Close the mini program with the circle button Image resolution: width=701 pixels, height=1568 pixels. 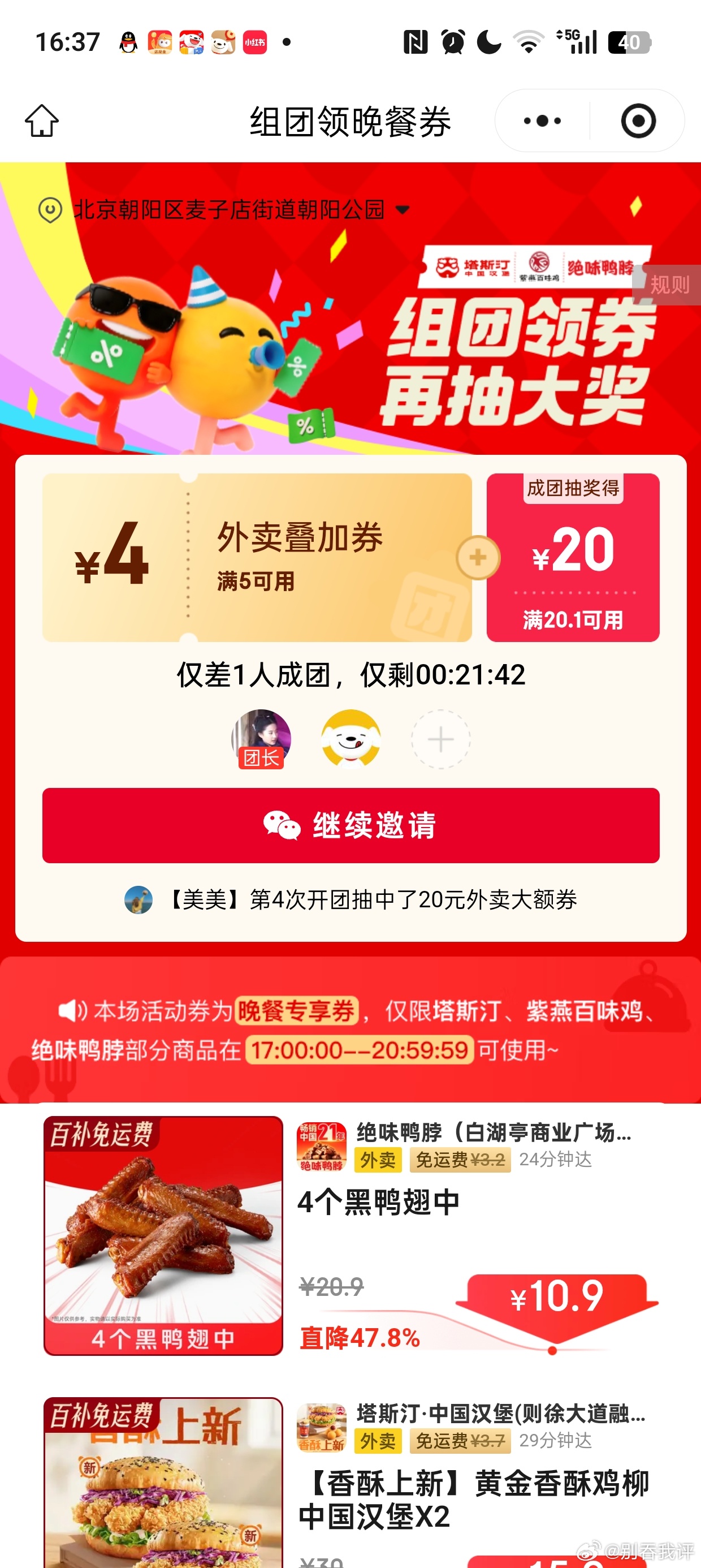tap(638, 120)
